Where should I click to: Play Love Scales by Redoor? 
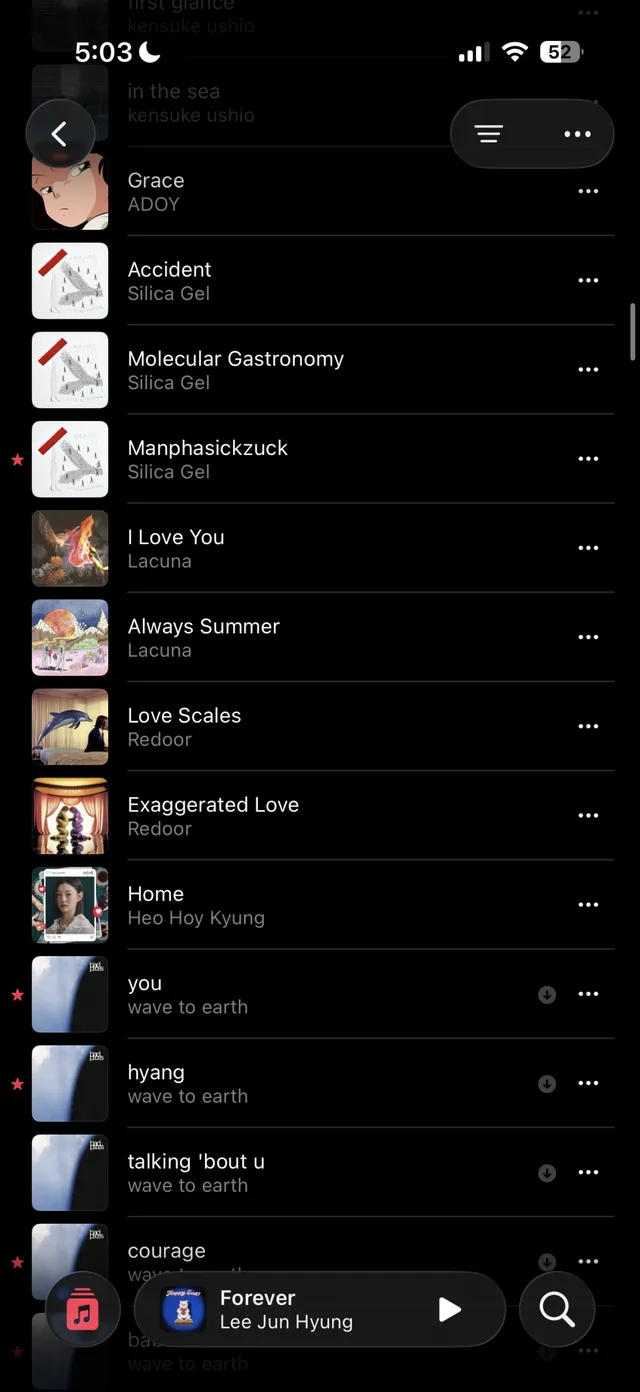[321, 727]
